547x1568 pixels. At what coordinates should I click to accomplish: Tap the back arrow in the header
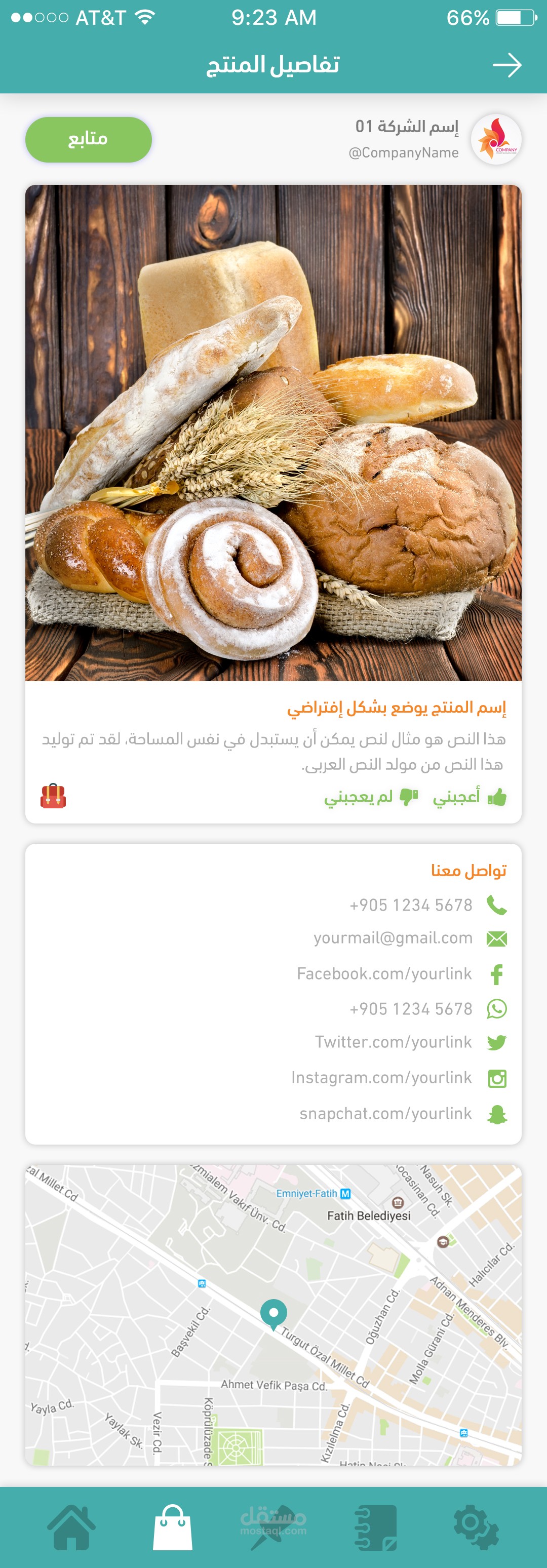pos(506,65)
